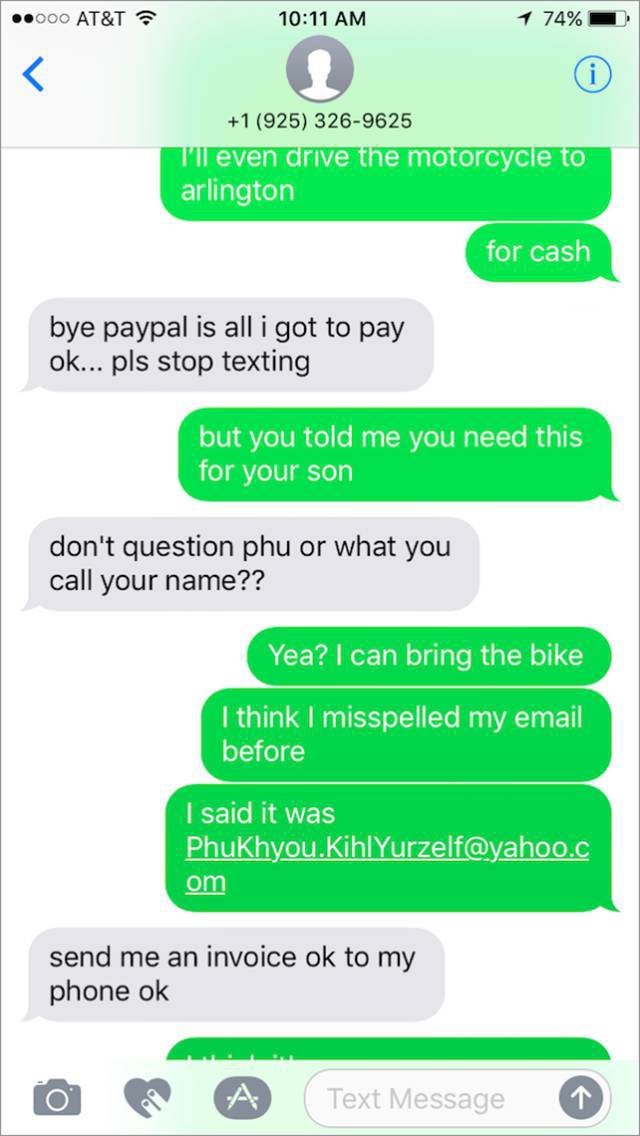This screenshot has height=1136, width=640.
Task: Go back to the messages list
Action: pos(33,75)
